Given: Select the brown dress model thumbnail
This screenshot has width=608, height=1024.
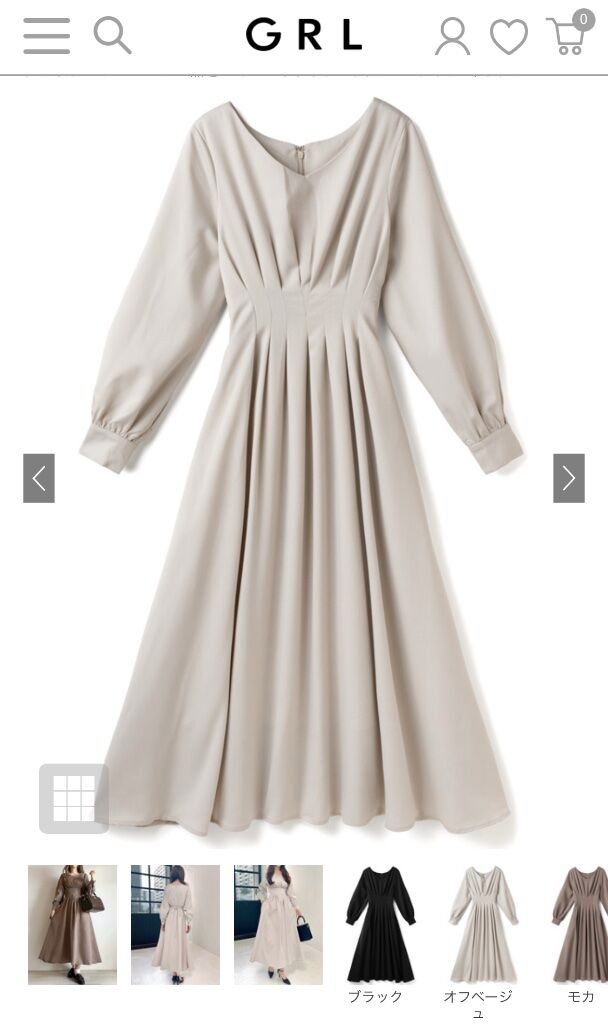Looking at the screenshot, I should click(72, 925).
